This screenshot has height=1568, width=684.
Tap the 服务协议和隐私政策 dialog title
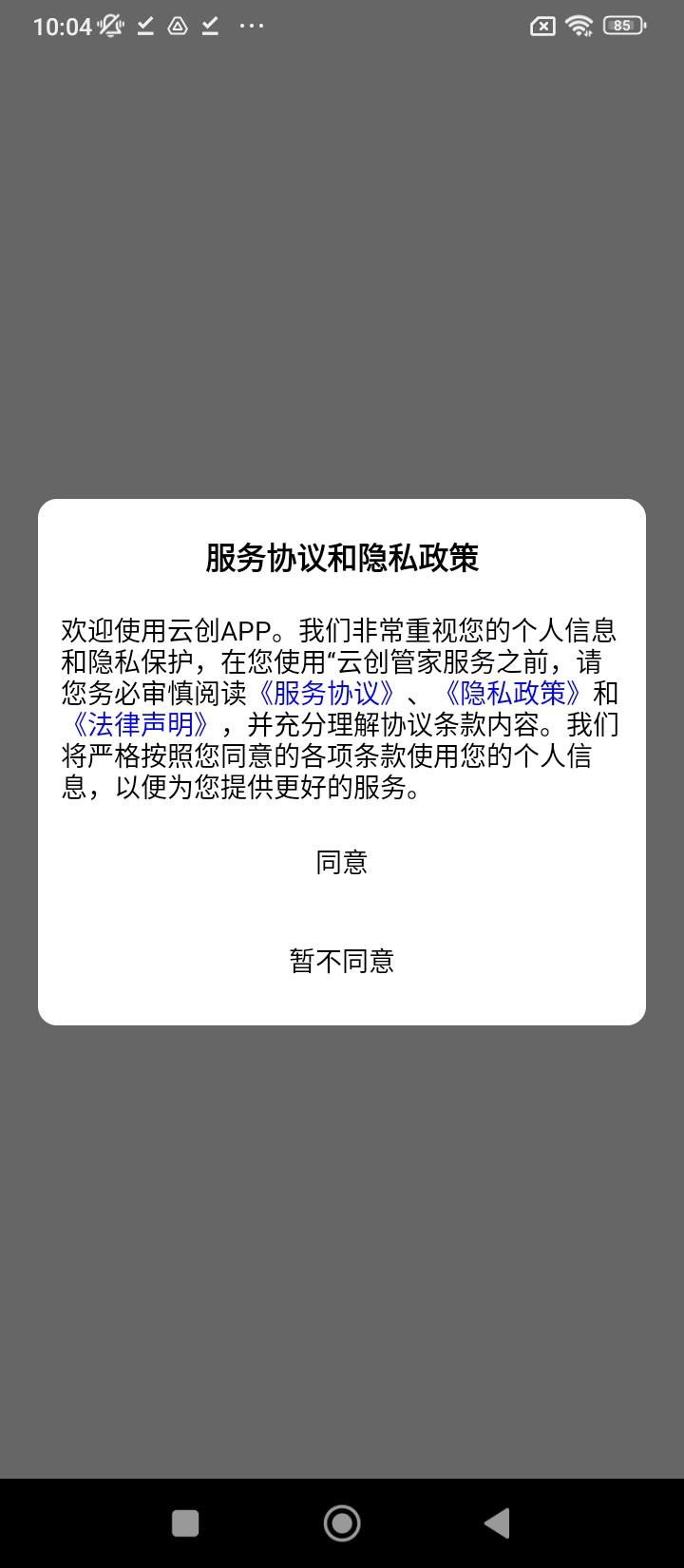(342, 558)
